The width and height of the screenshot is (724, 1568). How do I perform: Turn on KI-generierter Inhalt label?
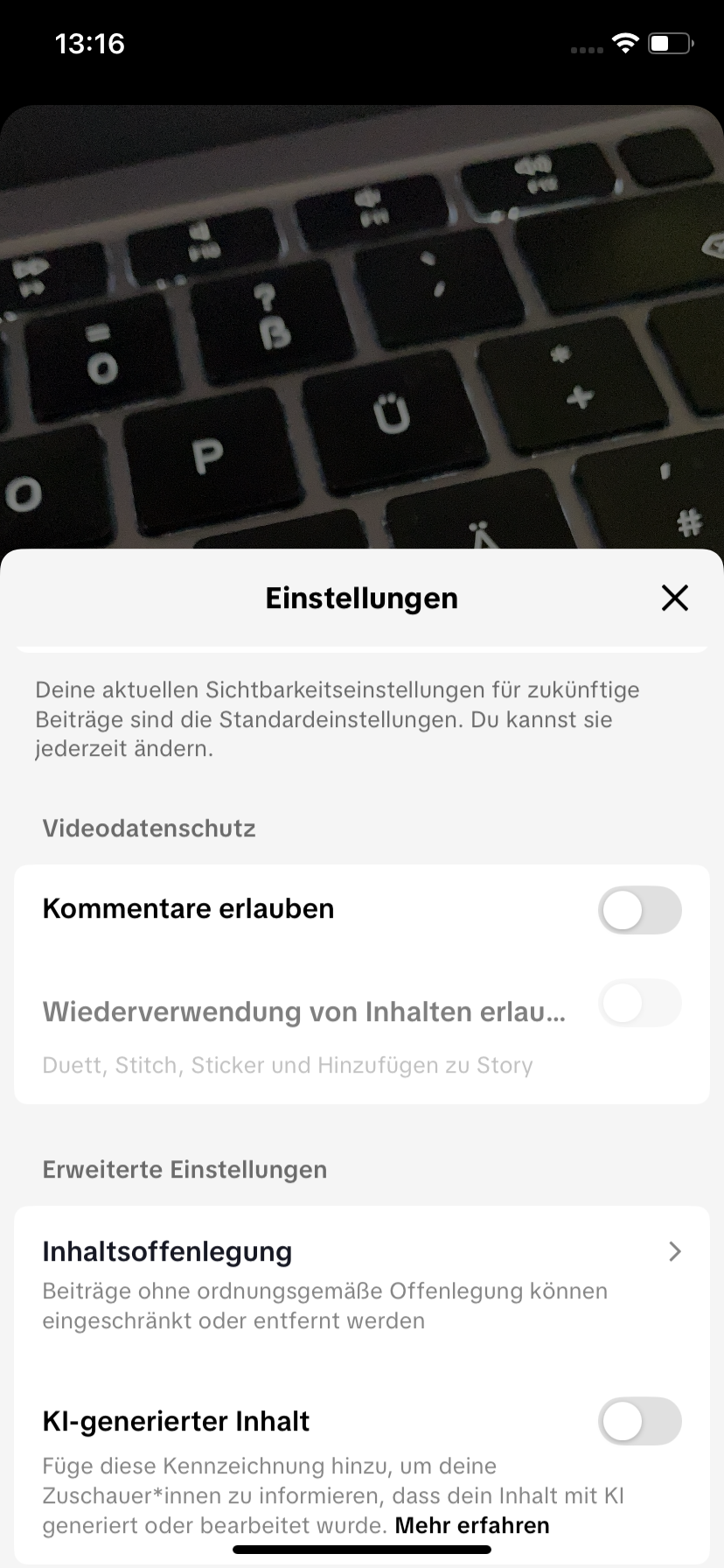click(639, 1421)
